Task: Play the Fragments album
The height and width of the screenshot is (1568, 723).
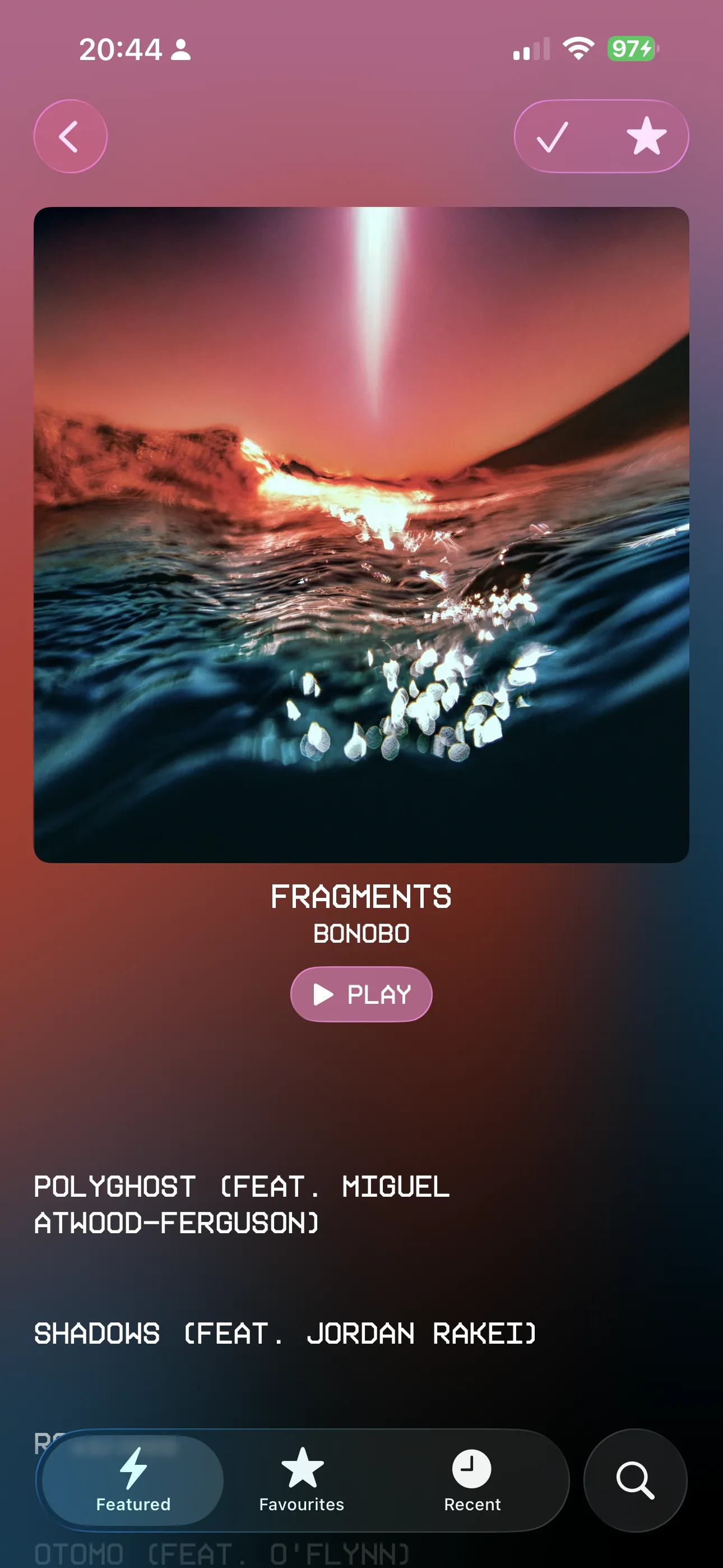Action: [361, 994]
